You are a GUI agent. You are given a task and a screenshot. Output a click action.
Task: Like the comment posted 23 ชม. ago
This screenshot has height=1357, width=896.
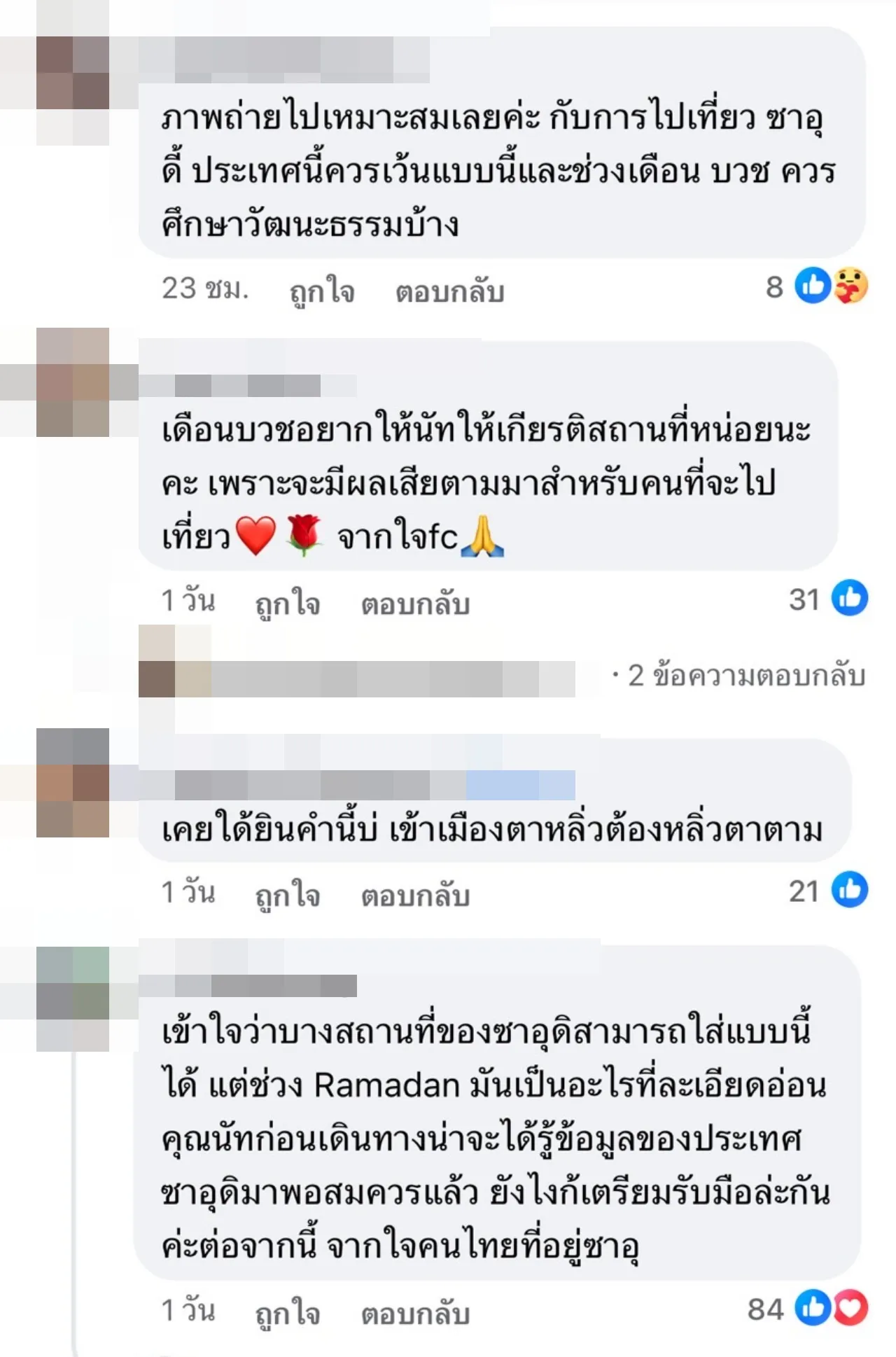pos(322,291)
